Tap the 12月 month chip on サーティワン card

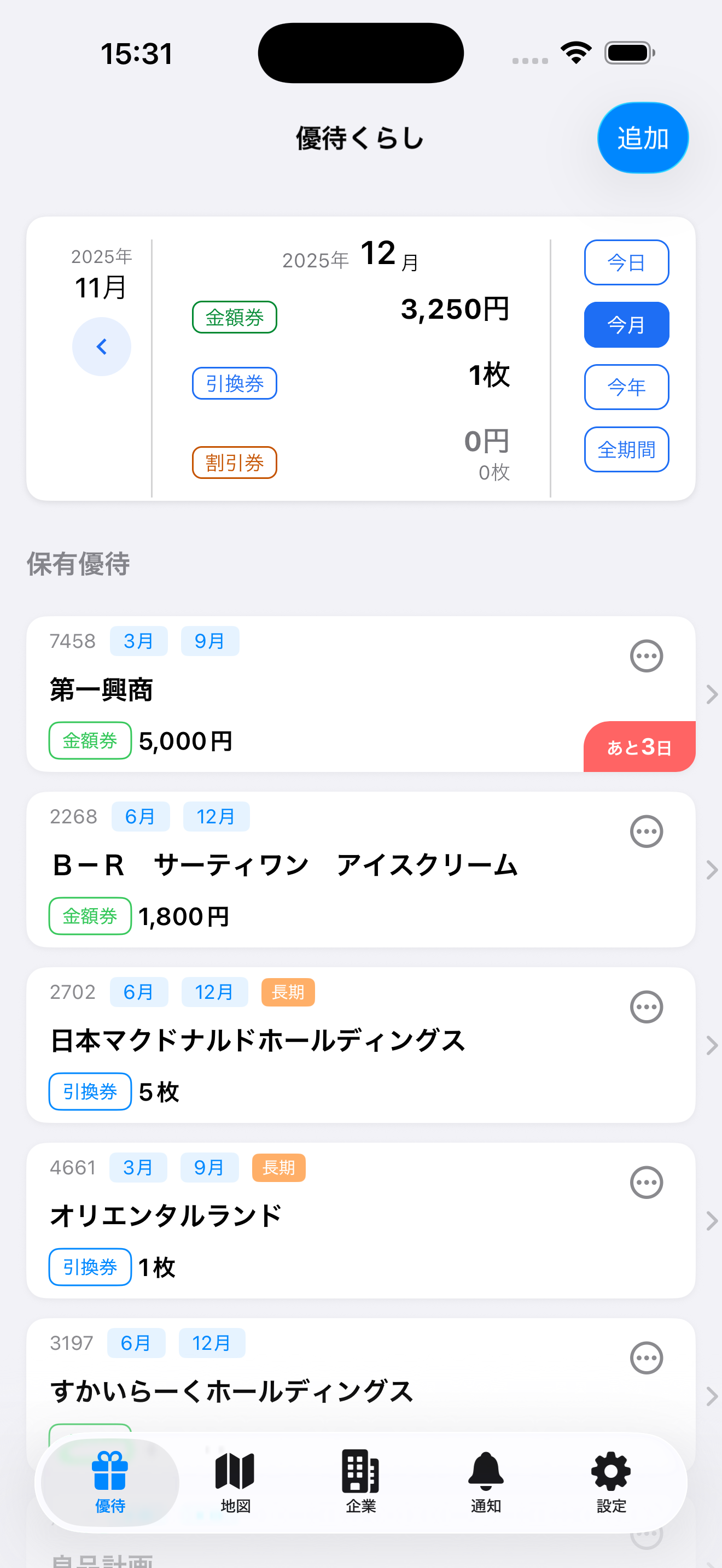pyautogui.click(x=216, y=816)
